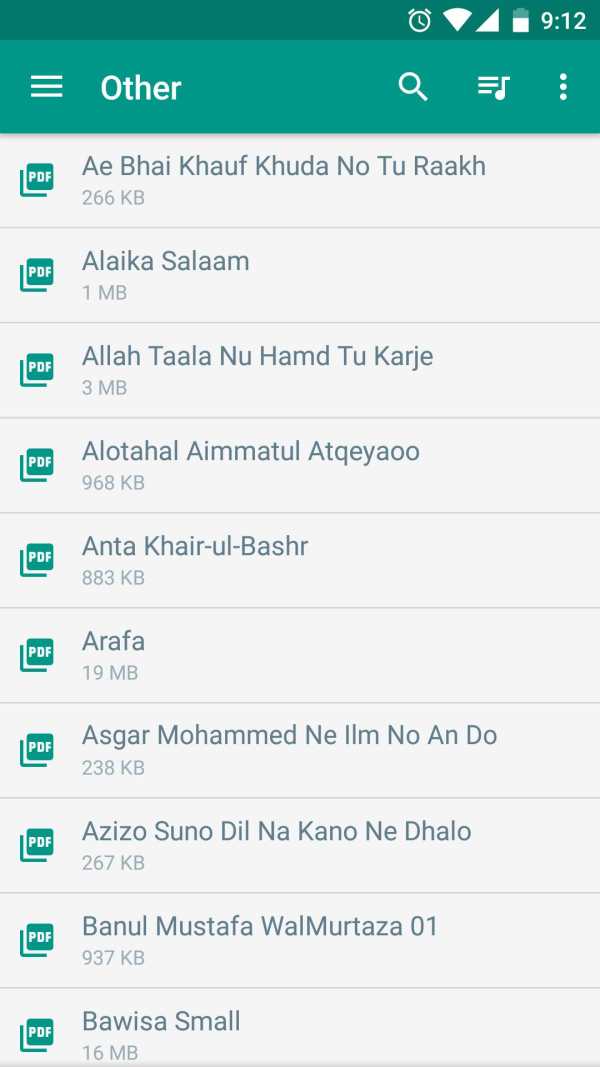The width and height of the screenshot is (600, 1067).
Task: Open search from the app bar
Action: coord(413,87)
